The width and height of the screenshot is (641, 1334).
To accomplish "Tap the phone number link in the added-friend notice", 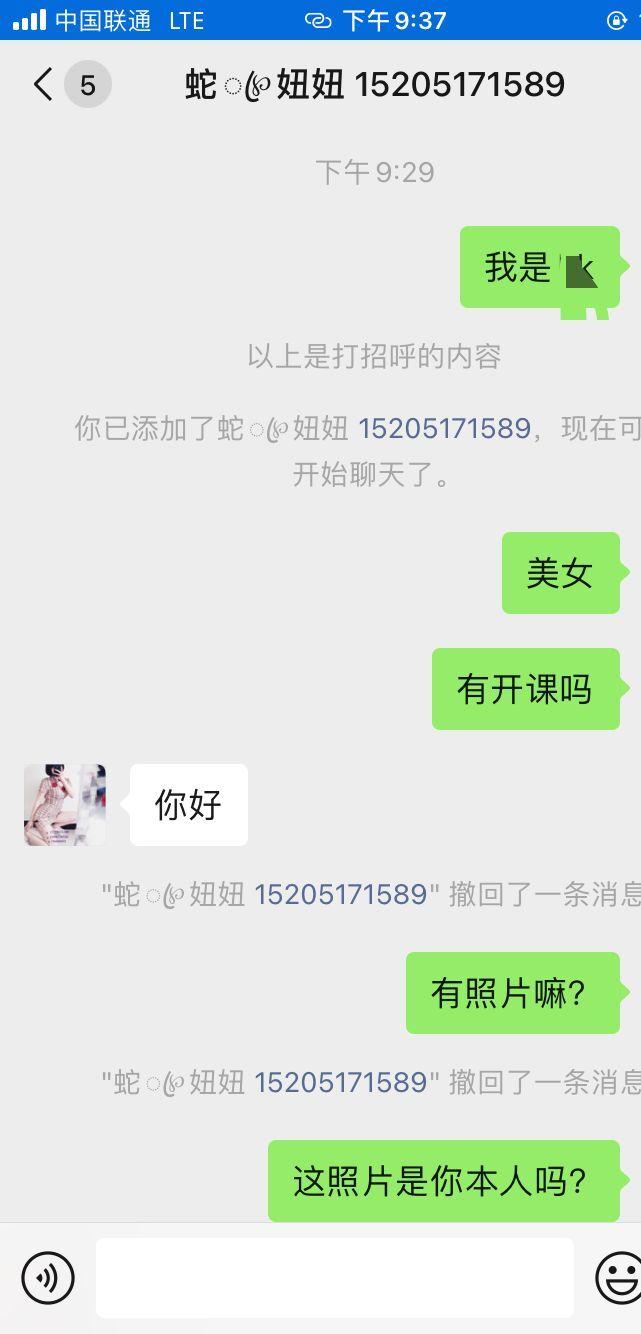I will click(444, 428).
